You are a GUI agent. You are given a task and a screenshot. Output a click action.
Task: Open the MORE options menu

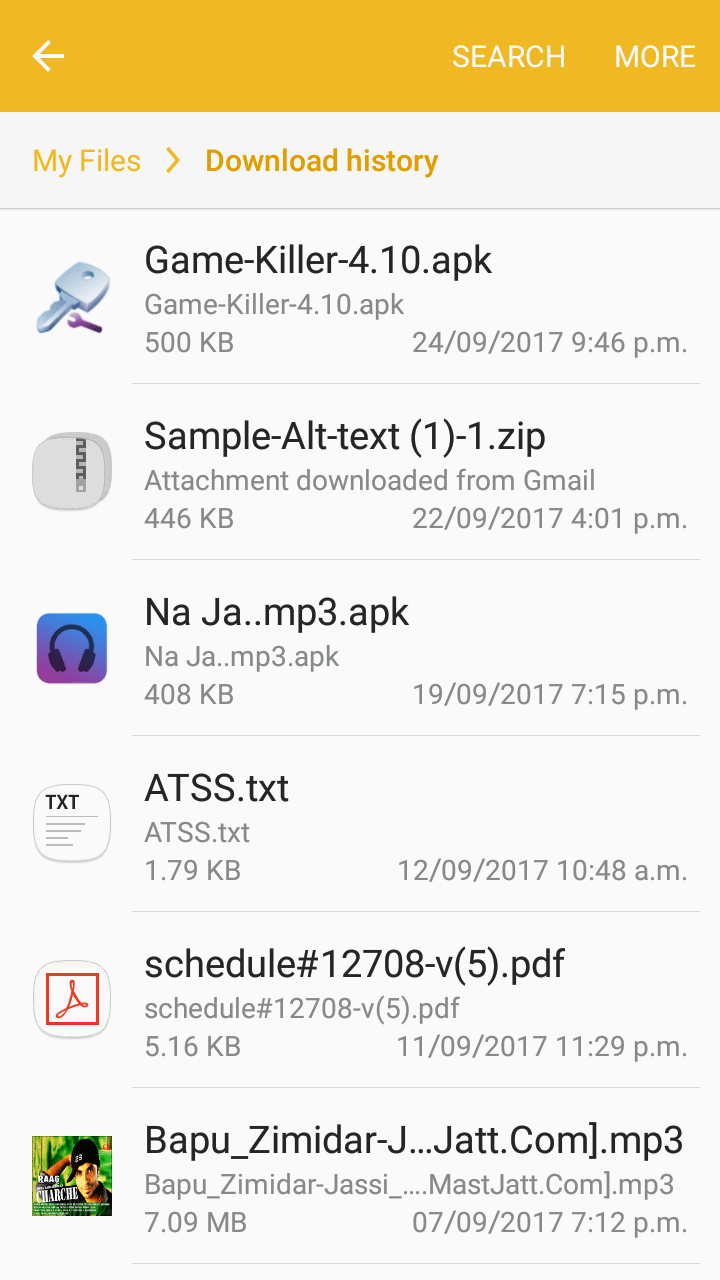(x=655, y=57)
